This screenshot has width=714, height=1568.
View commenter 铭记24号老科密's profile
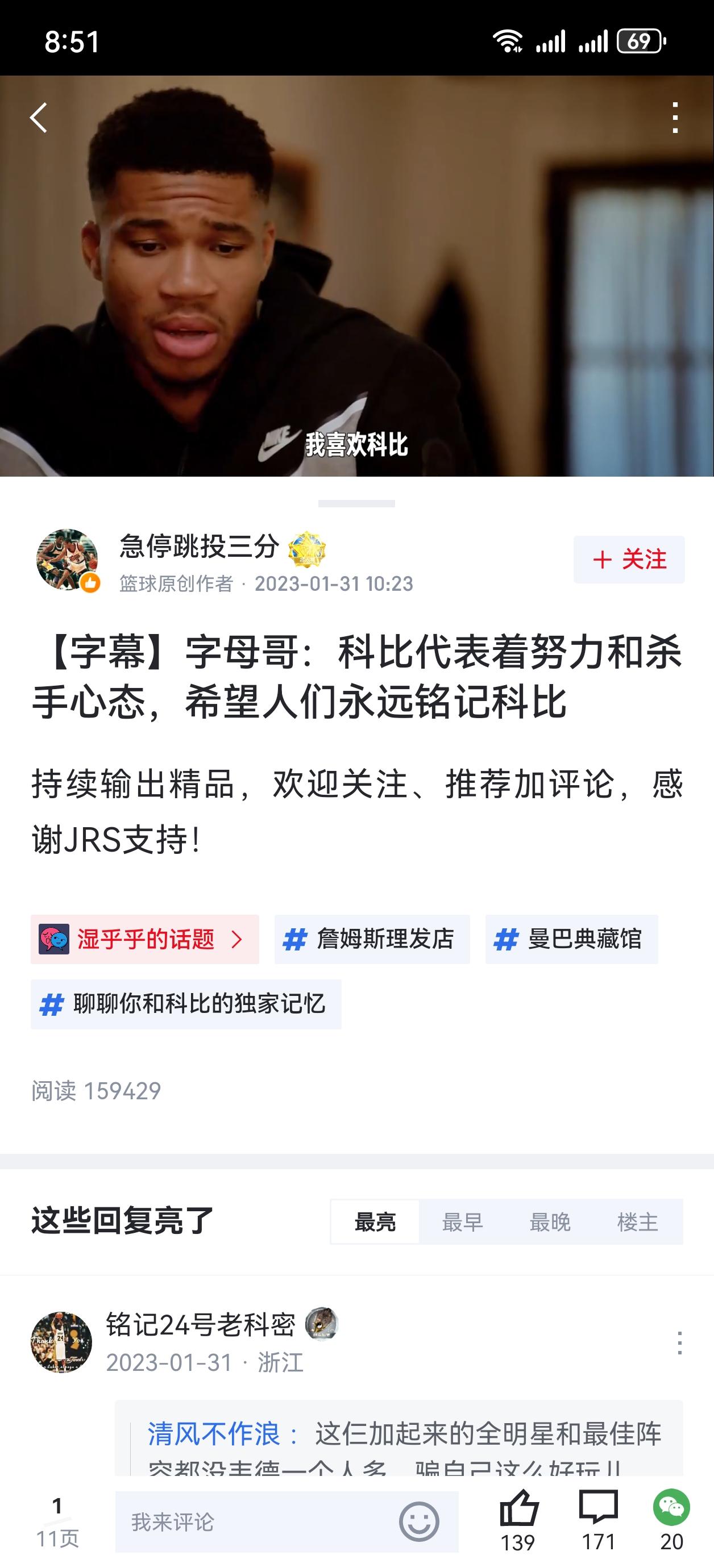(x=61, y=1342)
